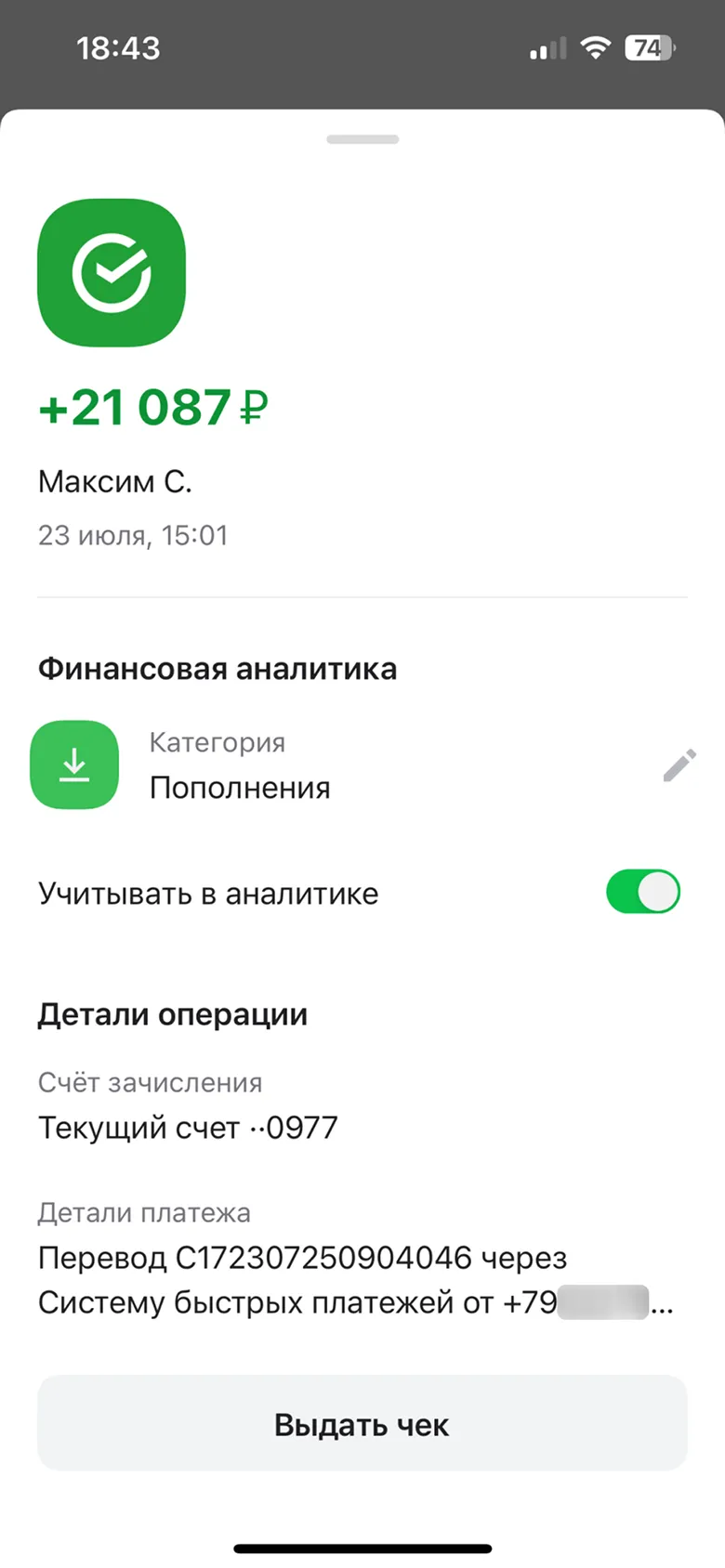The width and height of the screenshot is (725, 1568).
Task: Open the Категория Пополнения row
Action: (x=240, y=765)
